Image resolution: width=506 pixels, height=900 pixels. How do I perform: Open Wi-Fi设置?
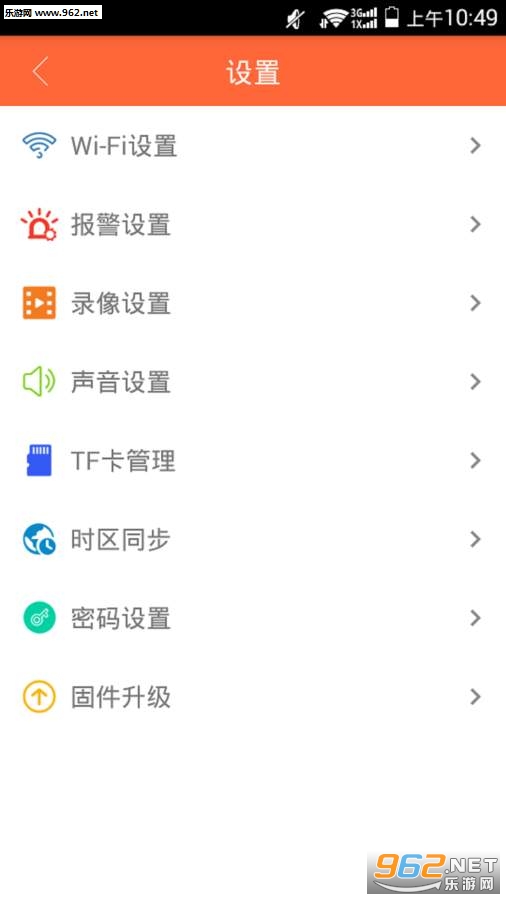(253, 146)
